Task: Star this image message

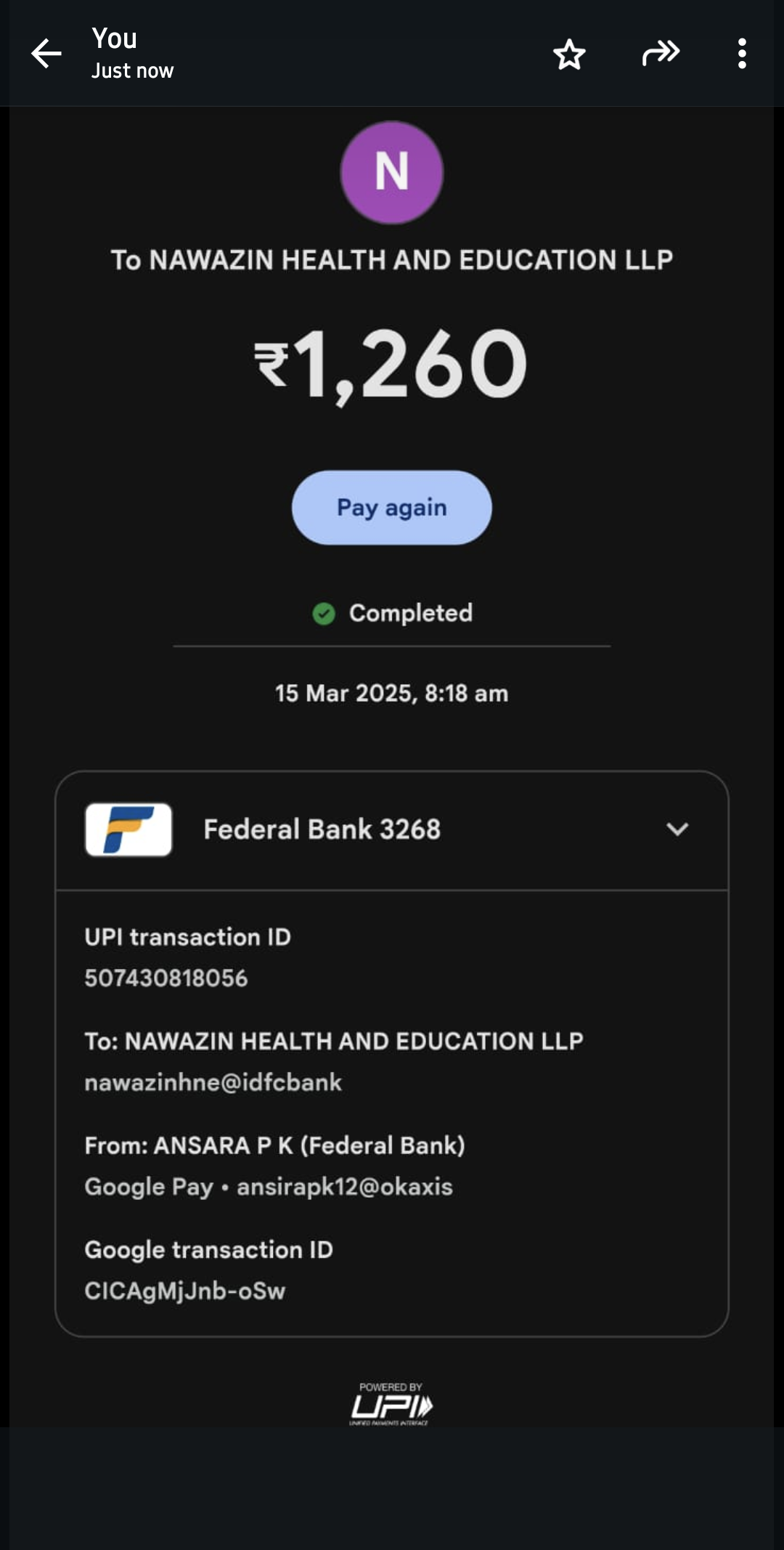Action: pyautogui.click(x=569, y=54)
